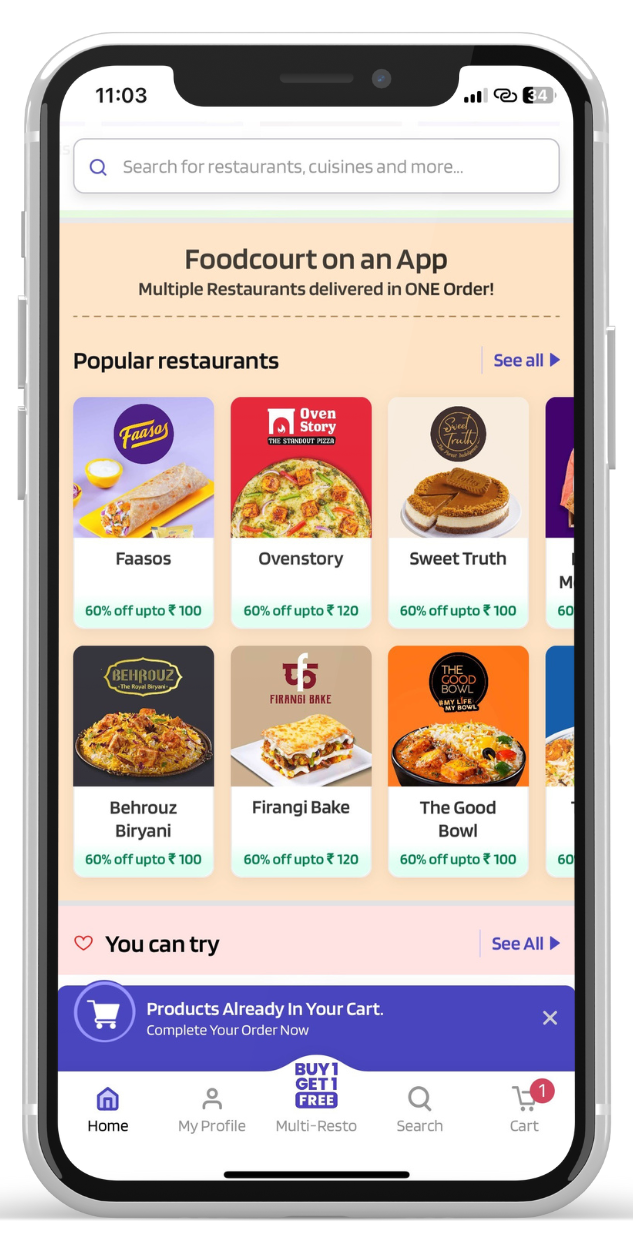633x1253 pixels.
Task: Open the Faasos restaurant card
Action: [x=143, y=511]
